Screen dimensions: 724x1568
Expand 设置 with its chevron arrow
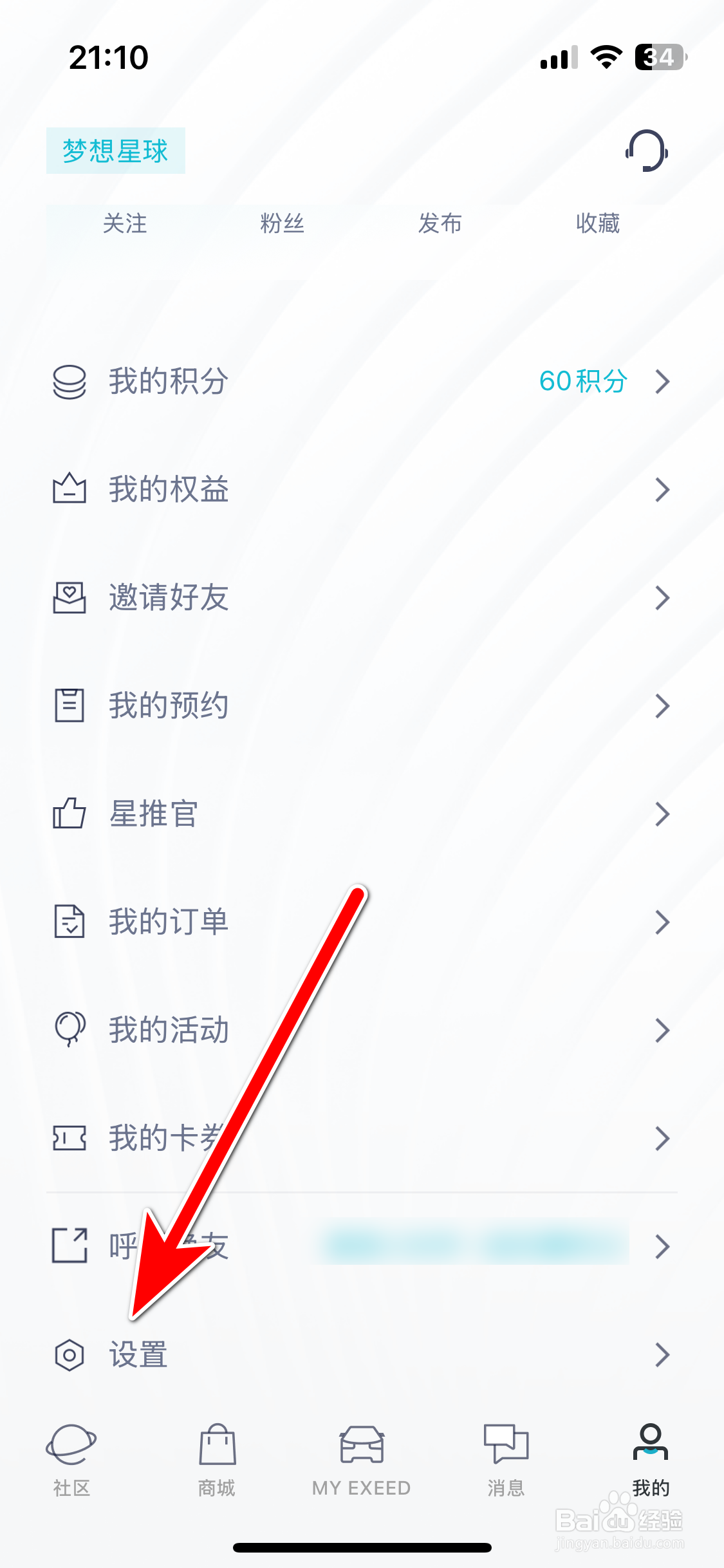664,1354
